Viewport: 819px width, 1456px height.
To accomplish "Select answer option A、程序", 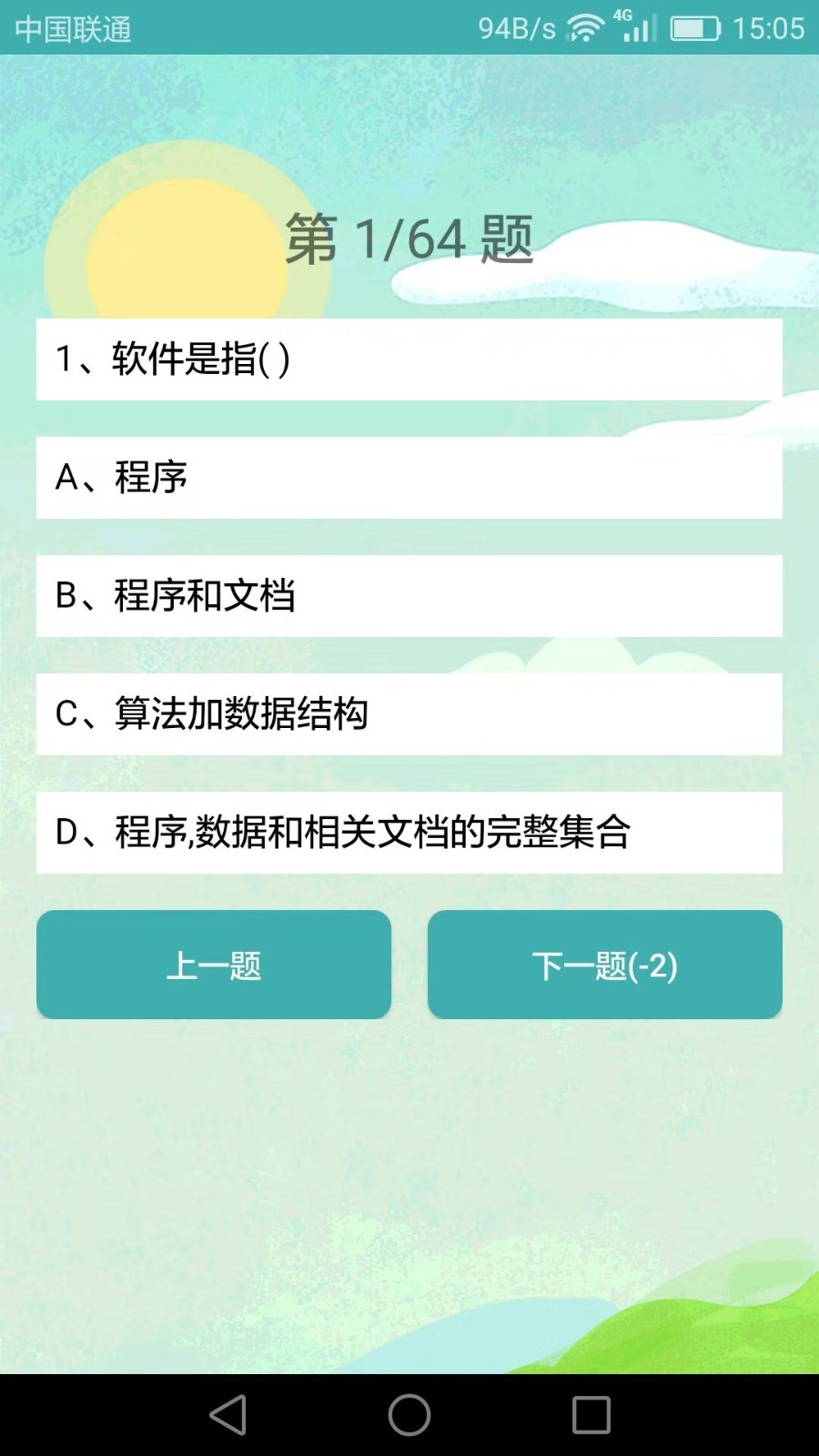I will (409, 477).
